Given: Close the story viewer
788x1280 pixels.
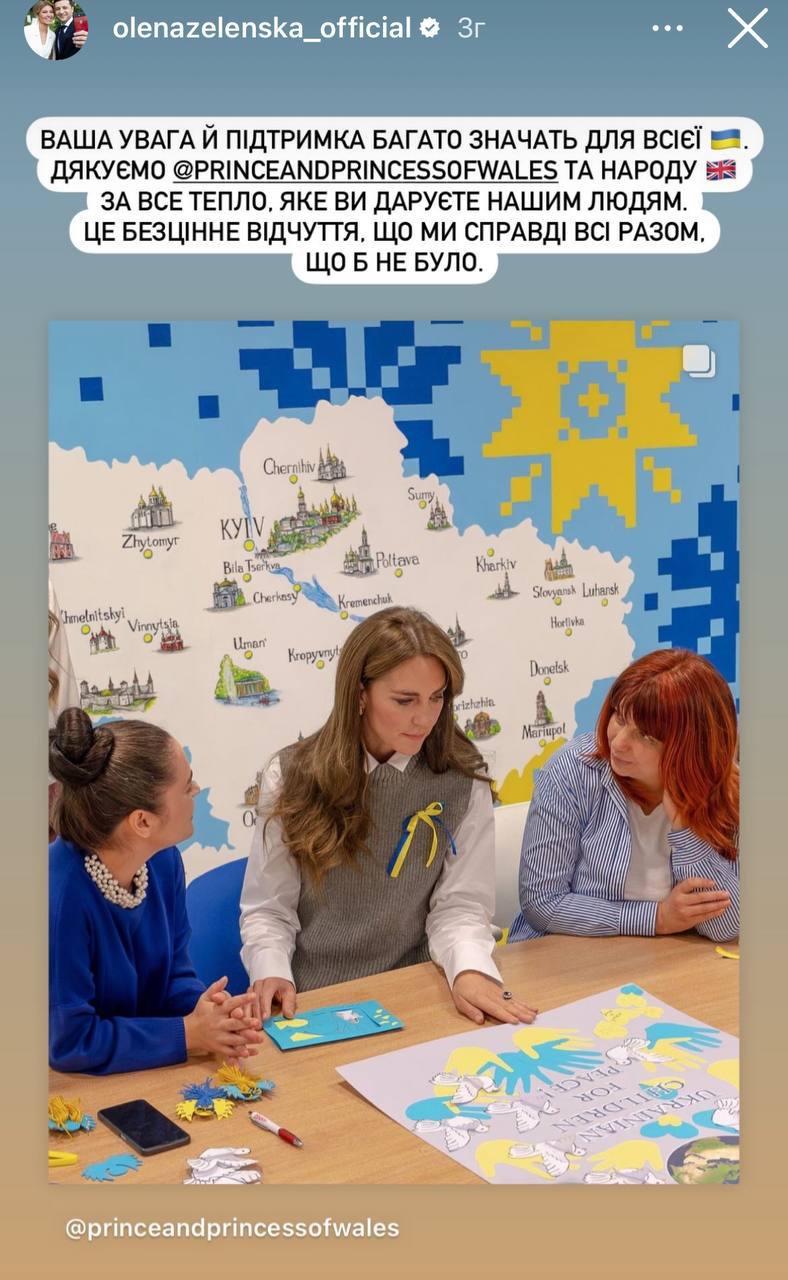Looking at the screenshot, I should [747, 28].
